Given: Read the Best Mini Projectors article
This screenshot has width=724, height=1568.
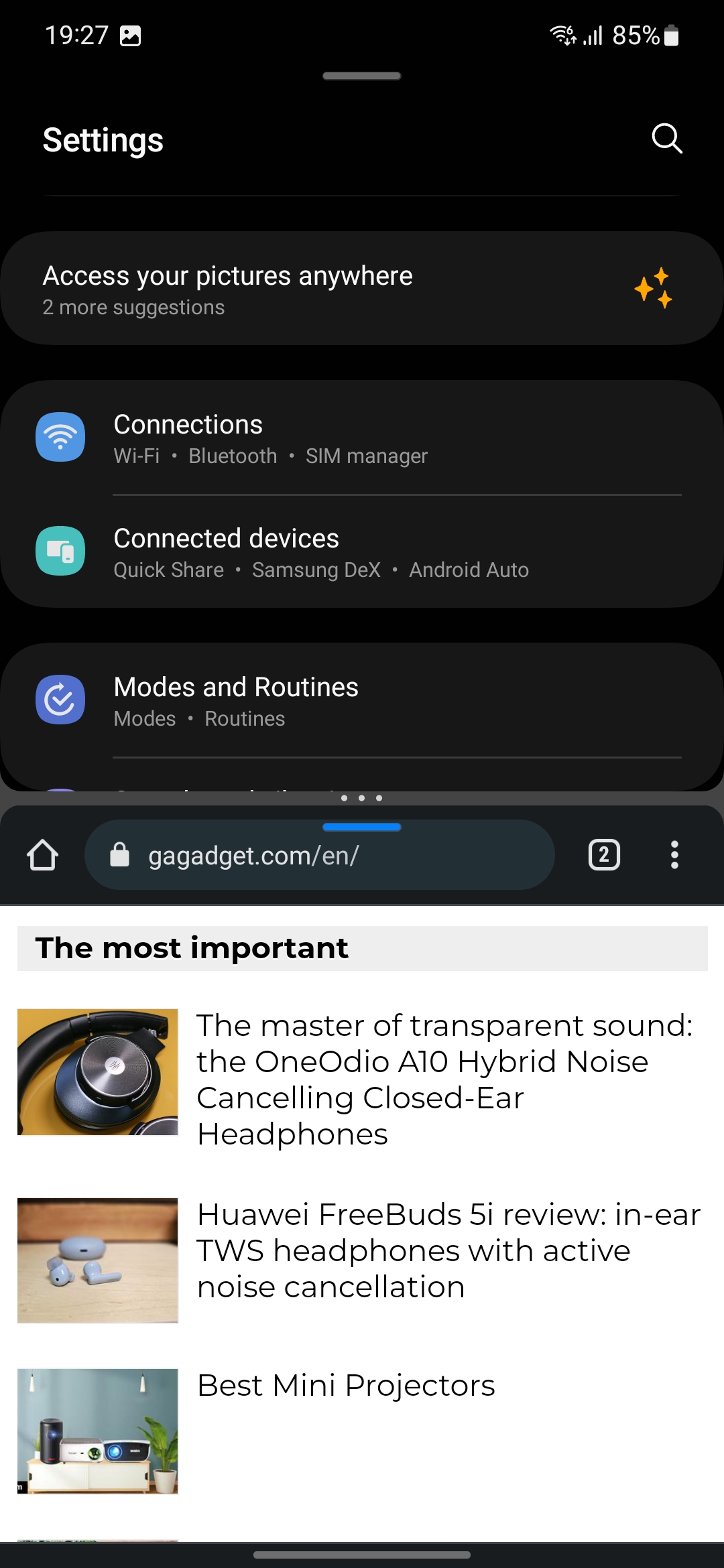Looking at the screenshot, I should point(346,1385).
